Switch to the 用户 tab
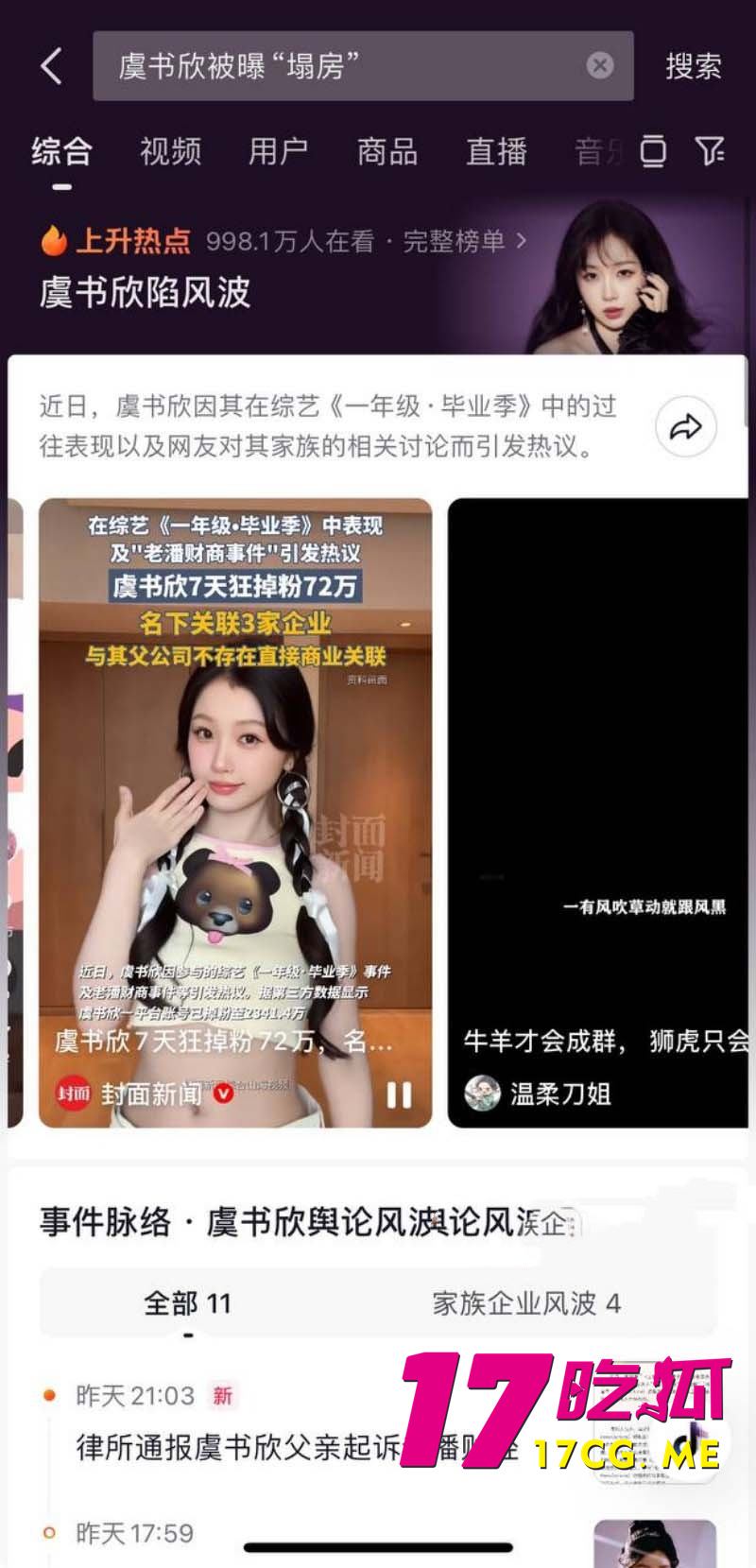 coord(278,151)
